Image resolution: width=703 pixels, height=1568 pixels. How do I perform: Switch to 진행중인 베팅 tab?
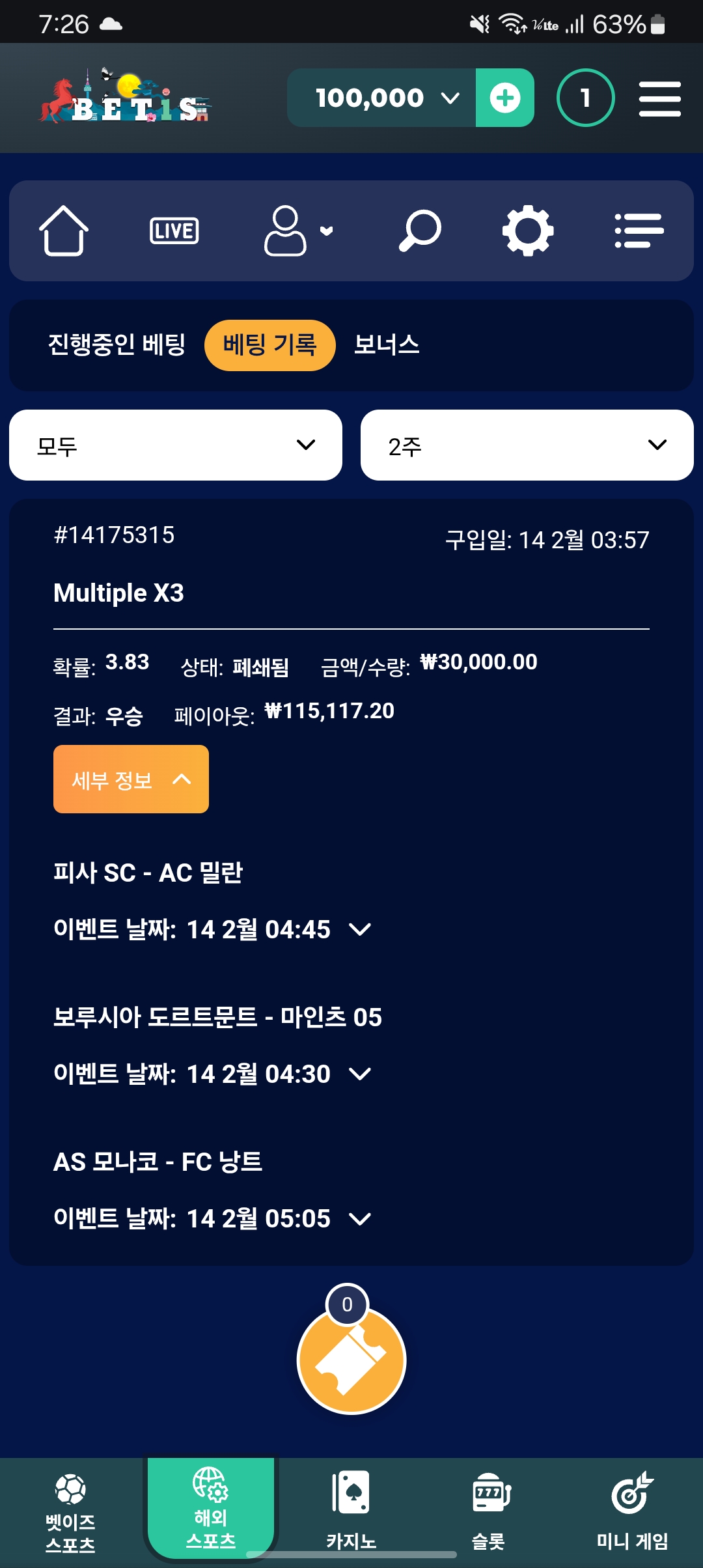[x=117, y=344]
